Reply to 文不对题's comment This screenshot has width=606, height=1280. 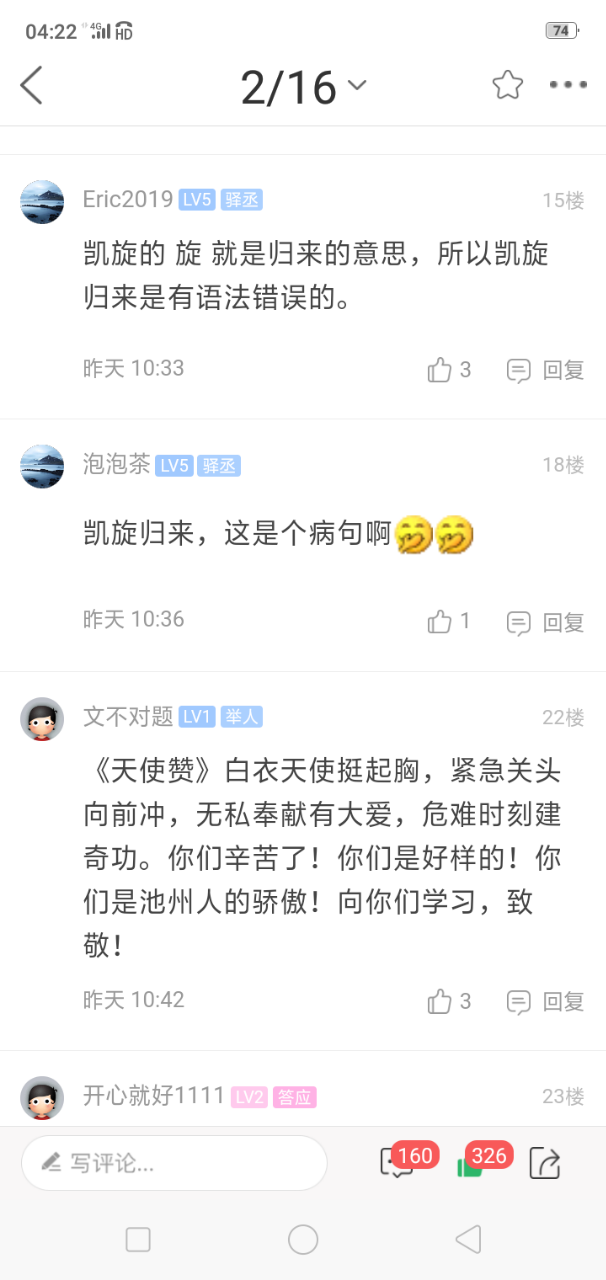546,1001
